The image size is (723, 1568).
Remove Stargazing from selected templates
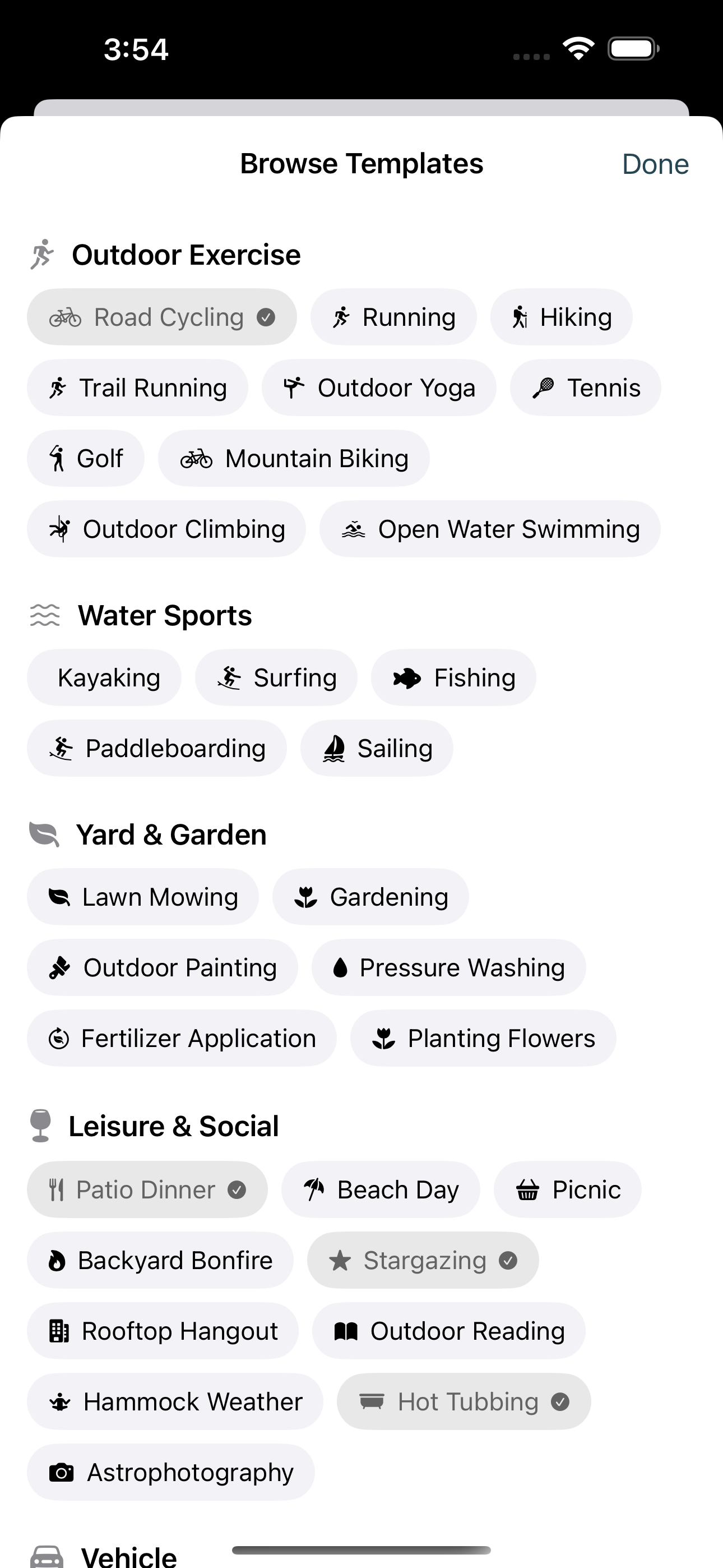[x=423, y=1260]
